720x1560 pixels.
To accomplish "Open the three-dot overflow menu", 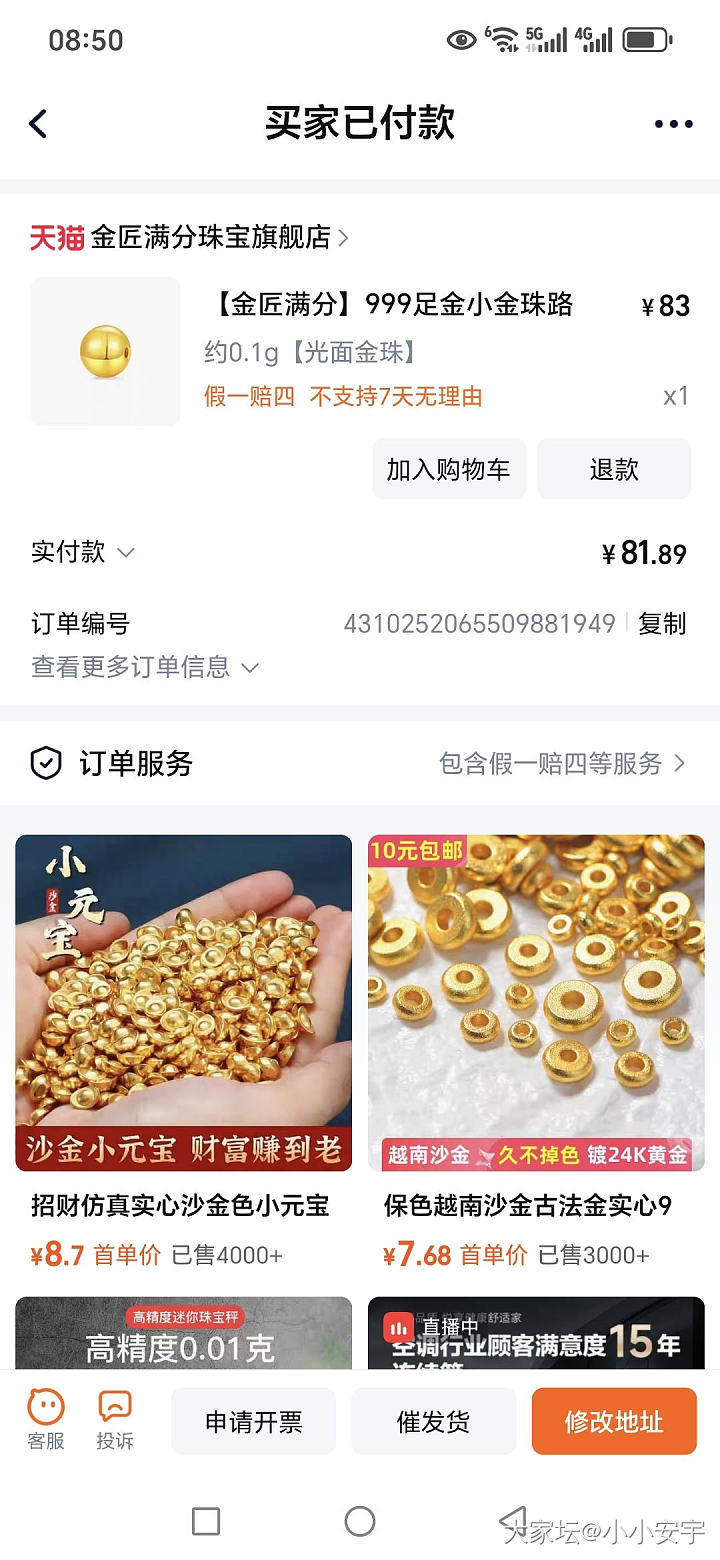I will 673,124.
